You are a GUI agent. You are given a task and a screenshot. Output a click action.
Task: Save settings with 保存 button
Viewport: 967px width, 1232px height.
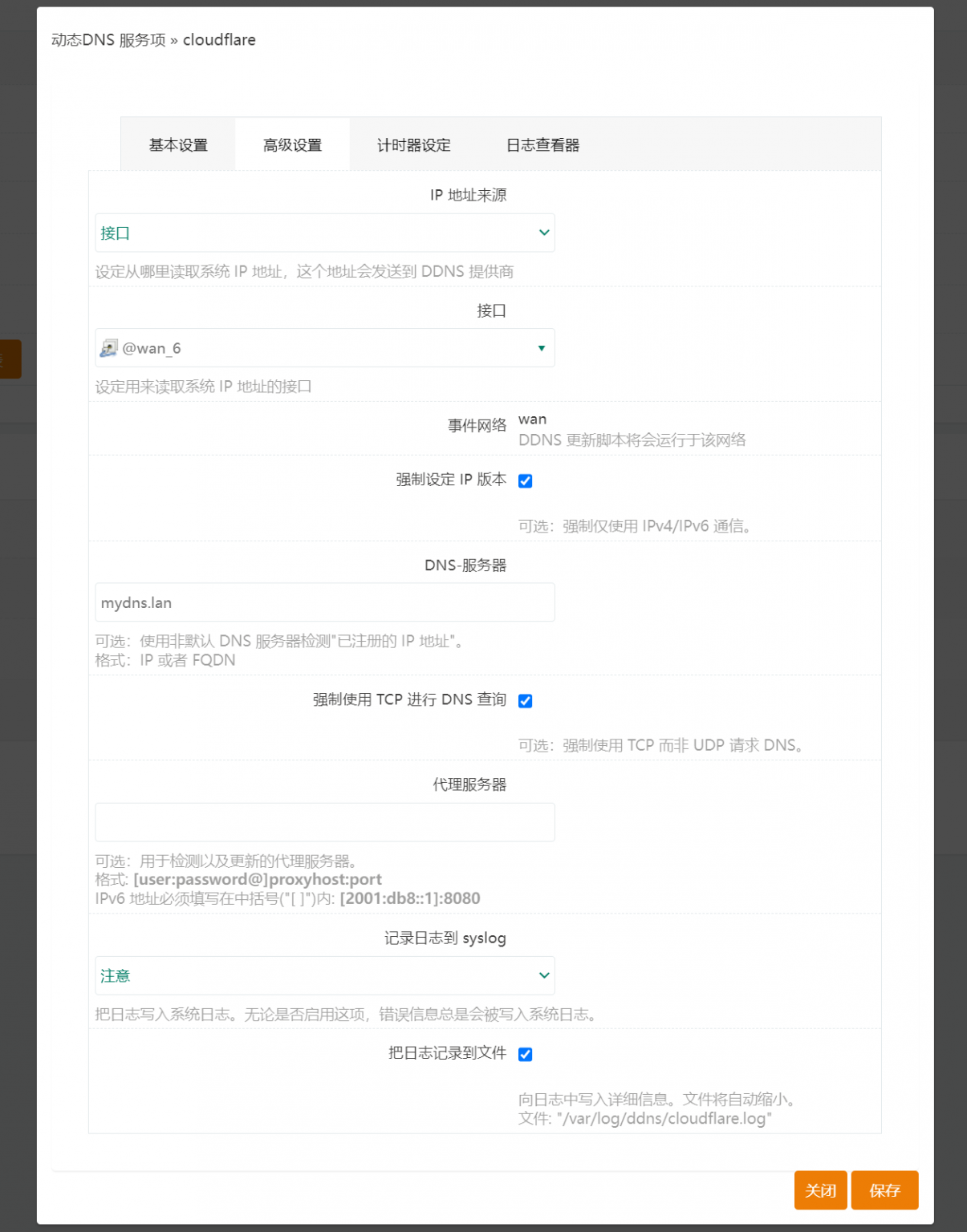point(884,1190)
